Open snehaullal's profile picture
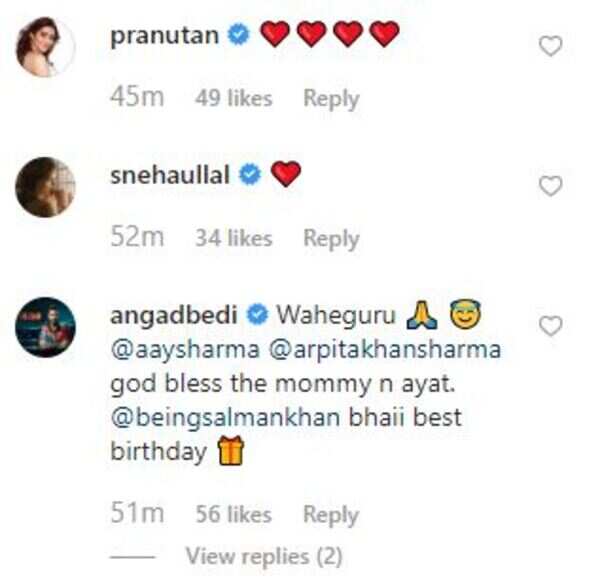Screen dimensions: 600x581 [46, 186]
